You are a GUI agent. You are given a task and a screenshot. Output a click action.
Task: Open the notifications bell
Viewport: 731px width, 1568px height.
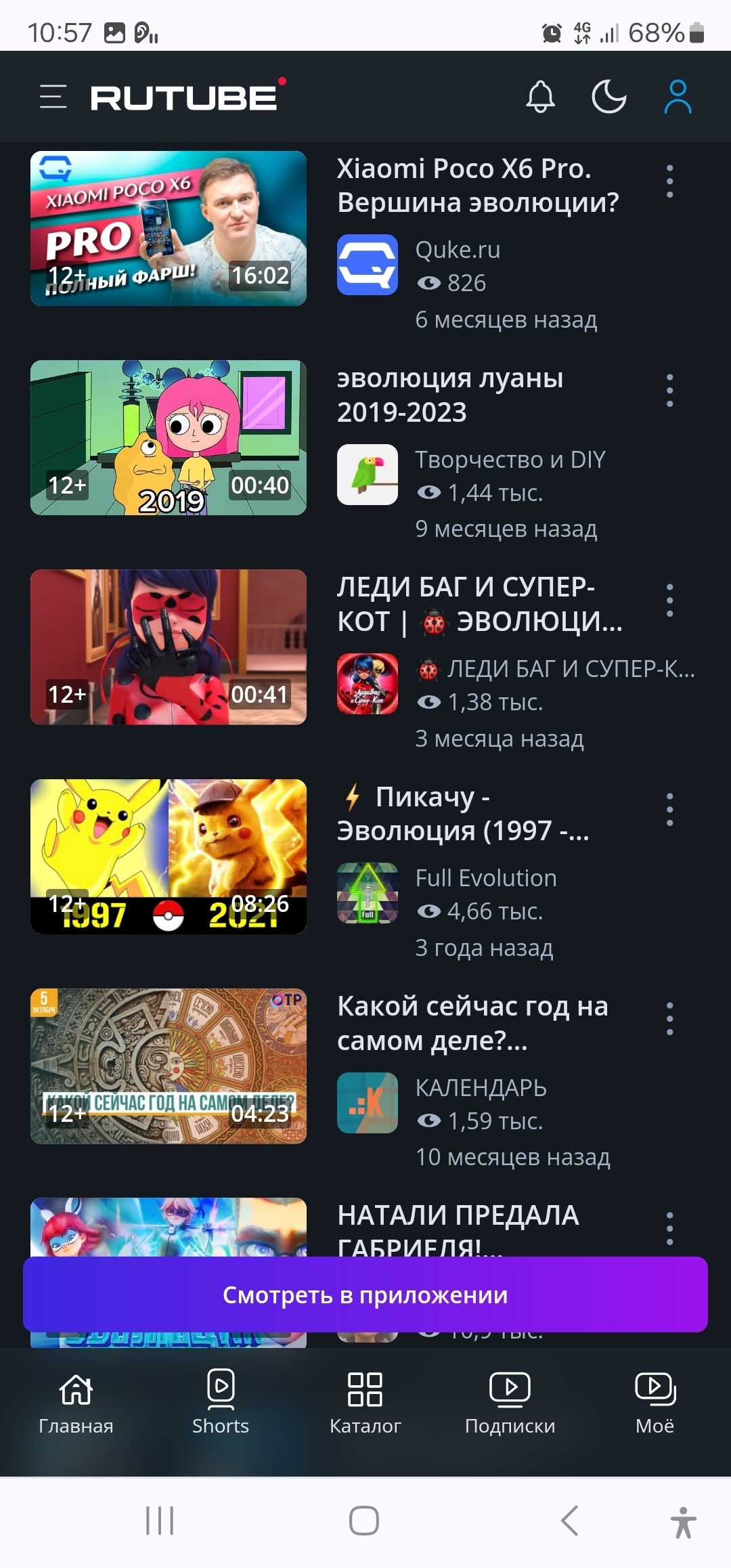540,97
